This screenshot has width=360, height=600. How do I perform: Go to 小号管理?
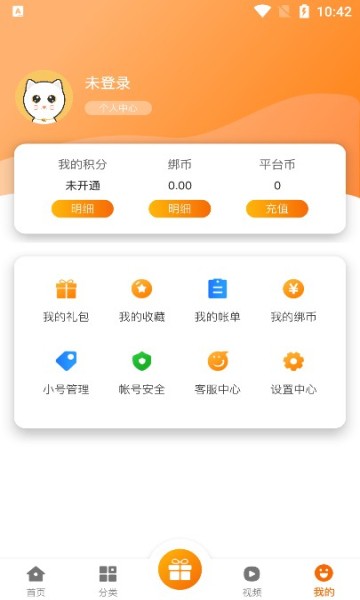click(66, 373)
